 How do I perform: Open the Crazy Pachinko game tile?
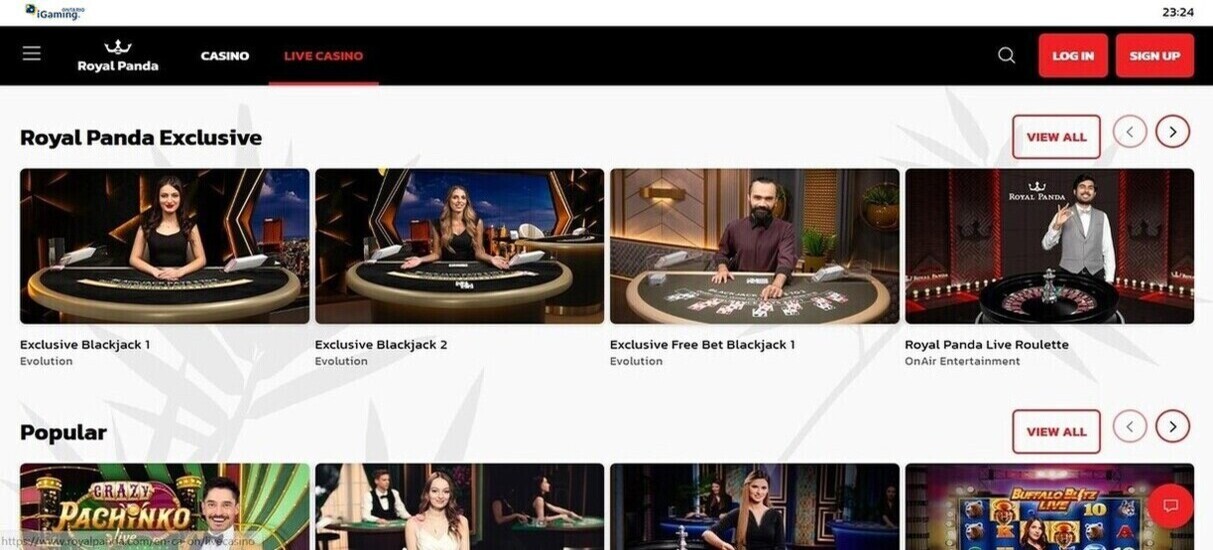tap(165, 505)
